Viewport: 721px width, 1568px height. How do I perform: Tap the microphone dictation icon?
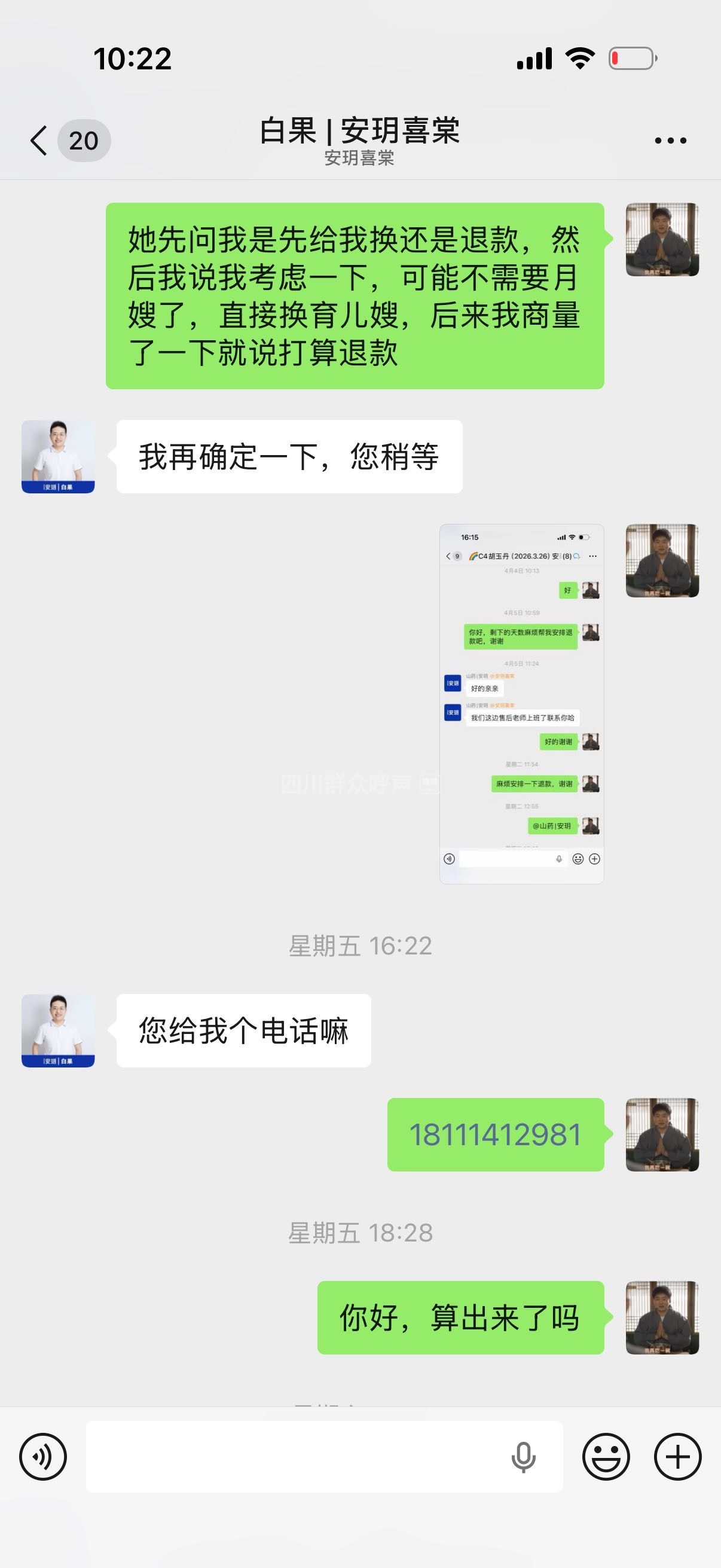click(x=523, y=1457)
